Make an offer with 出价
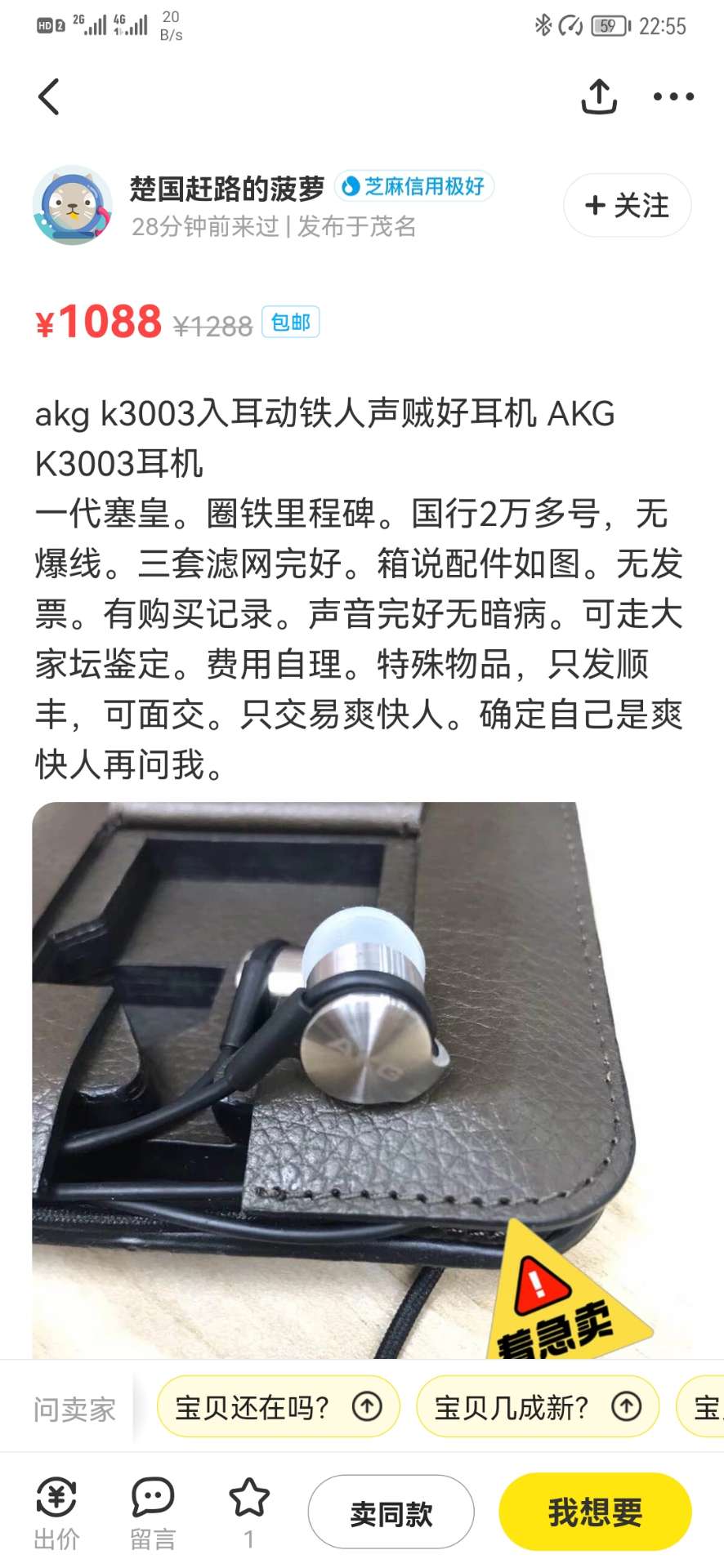 (56, 1513)
